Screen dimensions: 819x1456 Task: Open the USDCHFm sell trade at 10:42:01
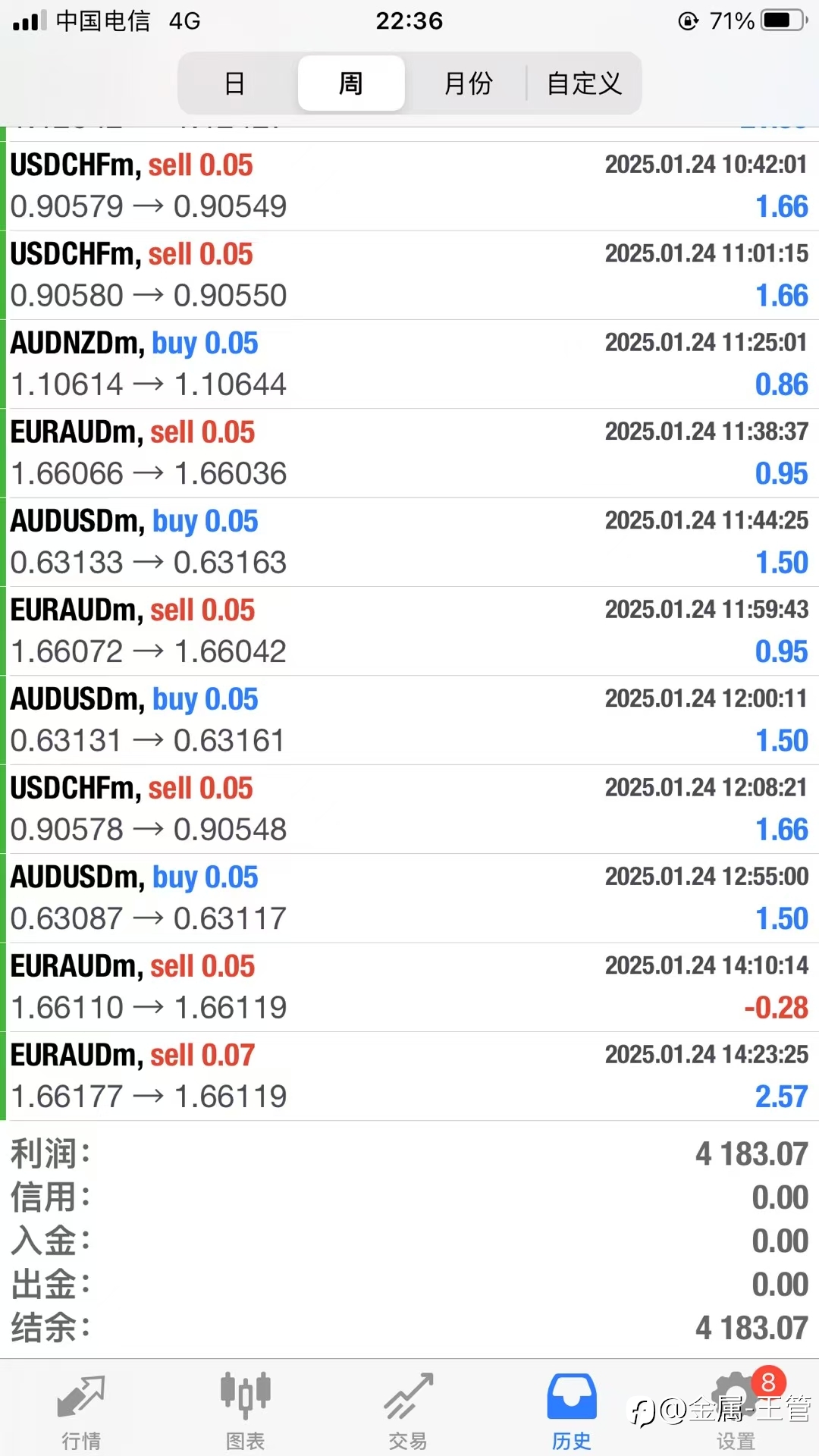pyautogui.click(x=409, y=186)
